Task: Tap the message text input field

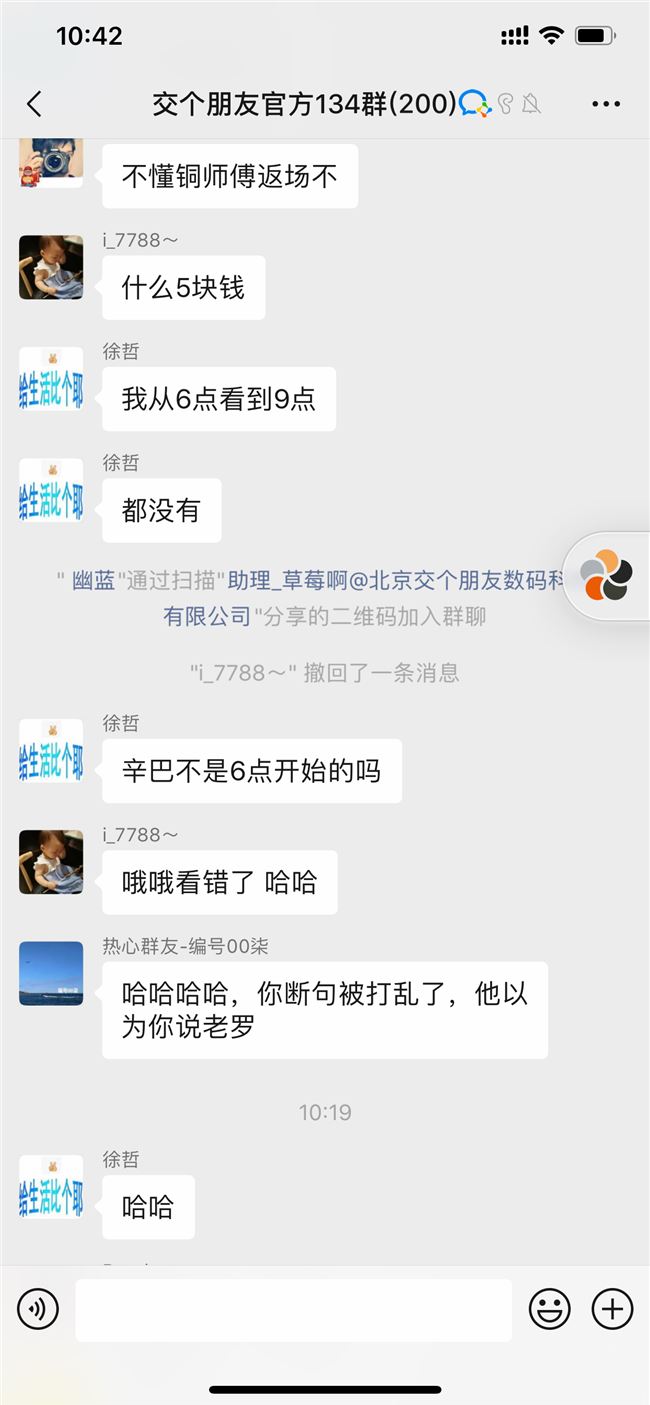Action: click(x=293, y=1309)
